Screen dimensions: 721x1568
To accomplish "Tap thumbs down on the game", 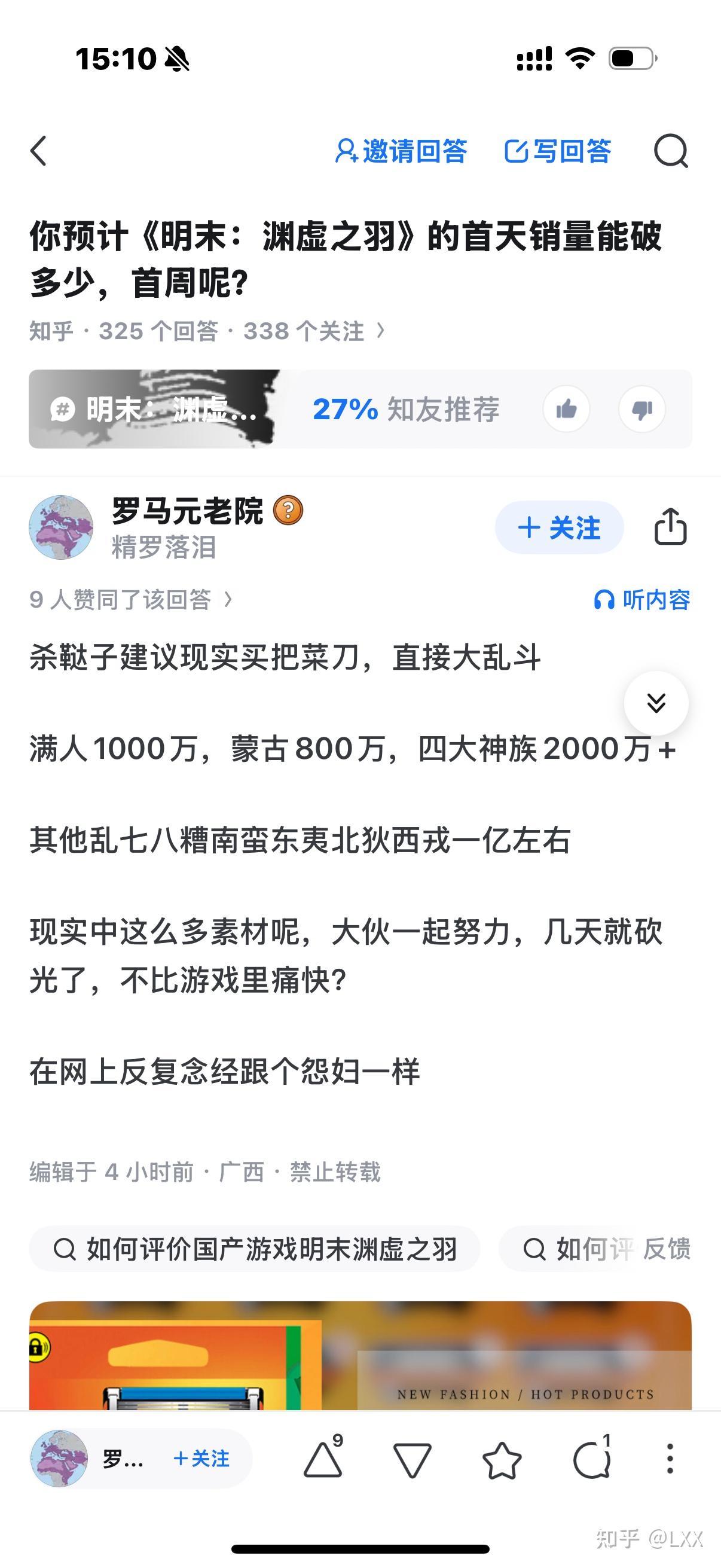I will [x=642, y=409].
